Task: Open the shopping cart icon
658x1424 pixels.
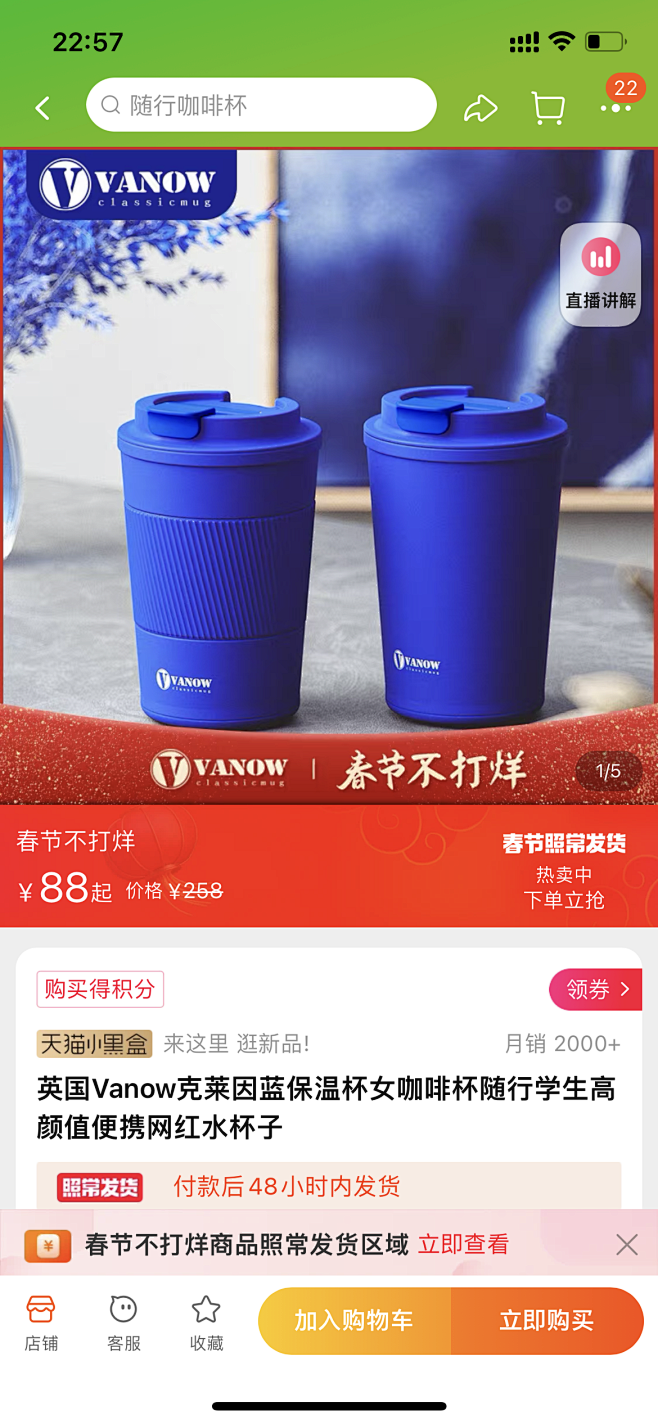Action: (x=547, y=108)
